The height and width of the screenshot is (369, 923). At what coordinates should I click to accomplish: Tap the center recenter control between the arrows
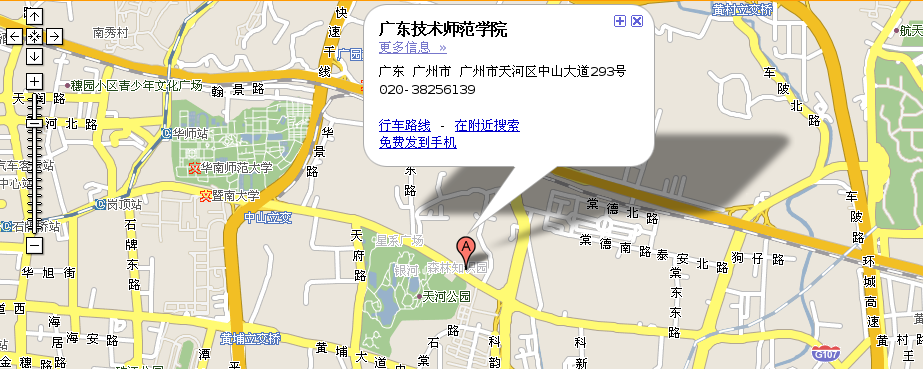35,36
